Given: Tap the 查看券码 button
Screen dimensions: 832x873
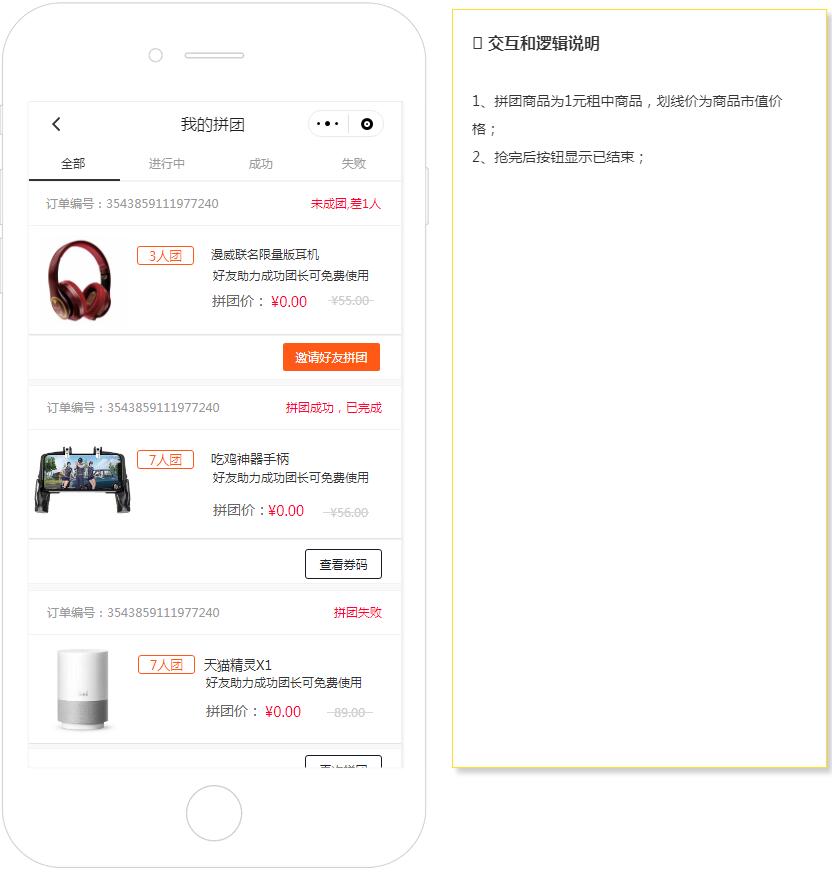Looking at the screenshot, I should point(343,564).
